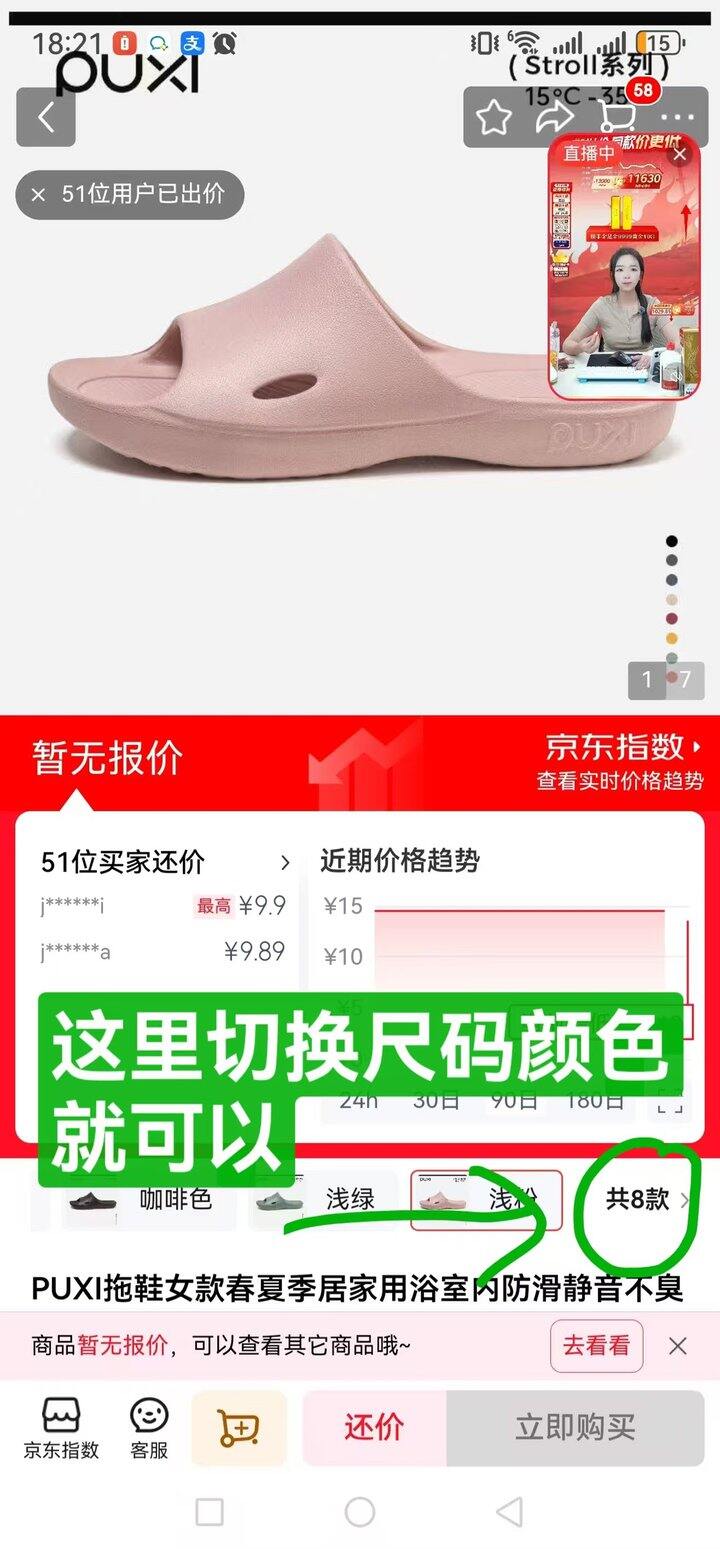The image size is (720, 1549).
Task: Select the 浅粉 color option
Action: point(487,1199)
